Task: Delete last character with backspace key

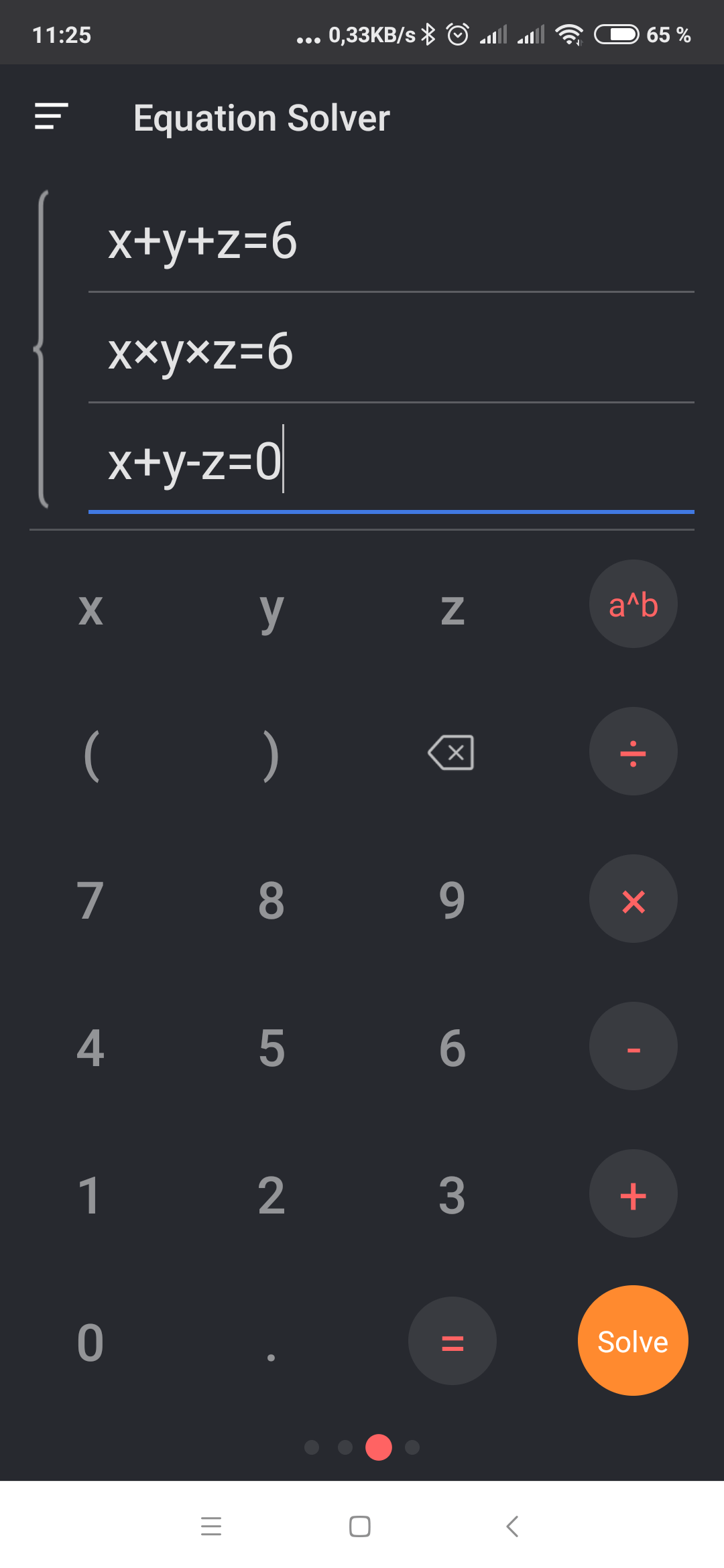Action: coord(451,753)
